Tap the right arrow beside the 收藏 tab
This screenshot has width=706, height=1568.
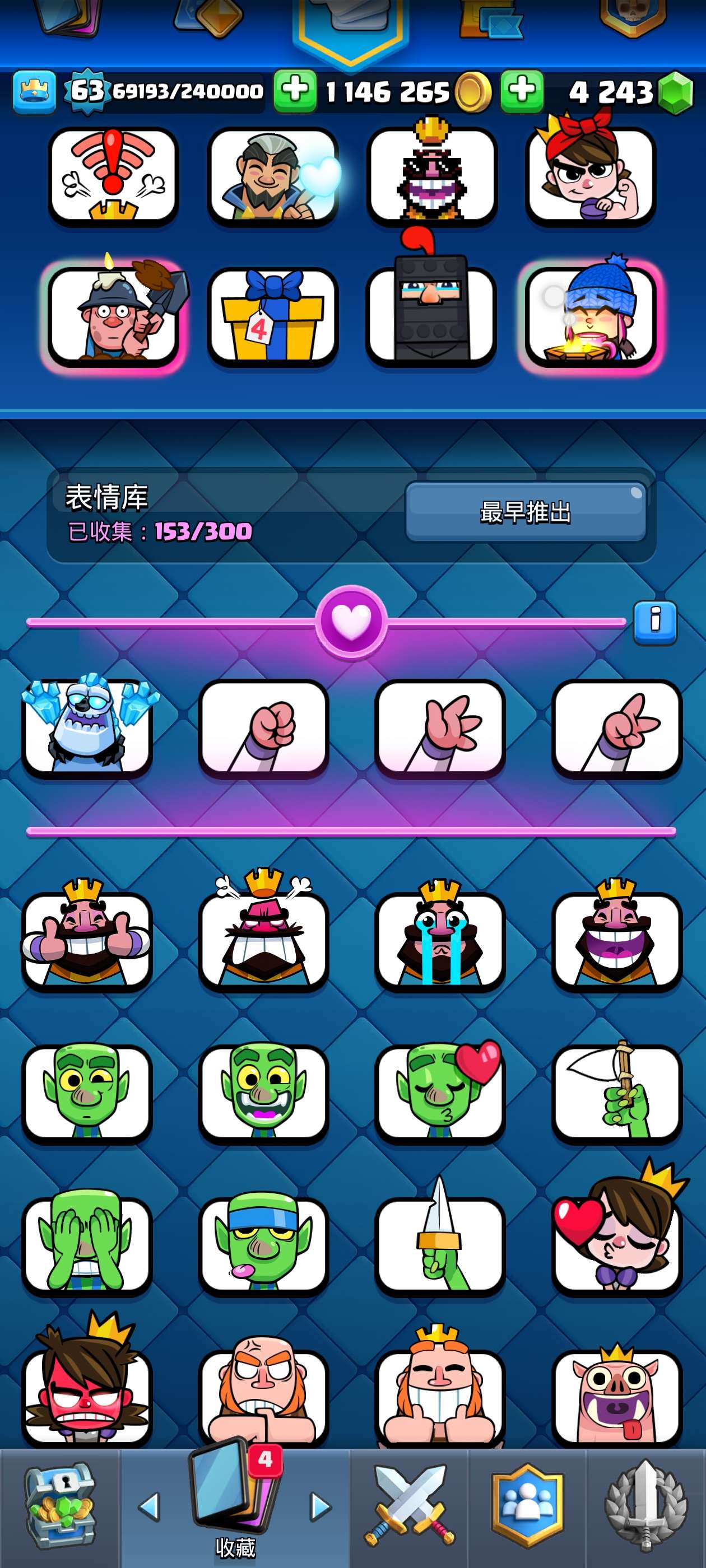[321, 1506]
